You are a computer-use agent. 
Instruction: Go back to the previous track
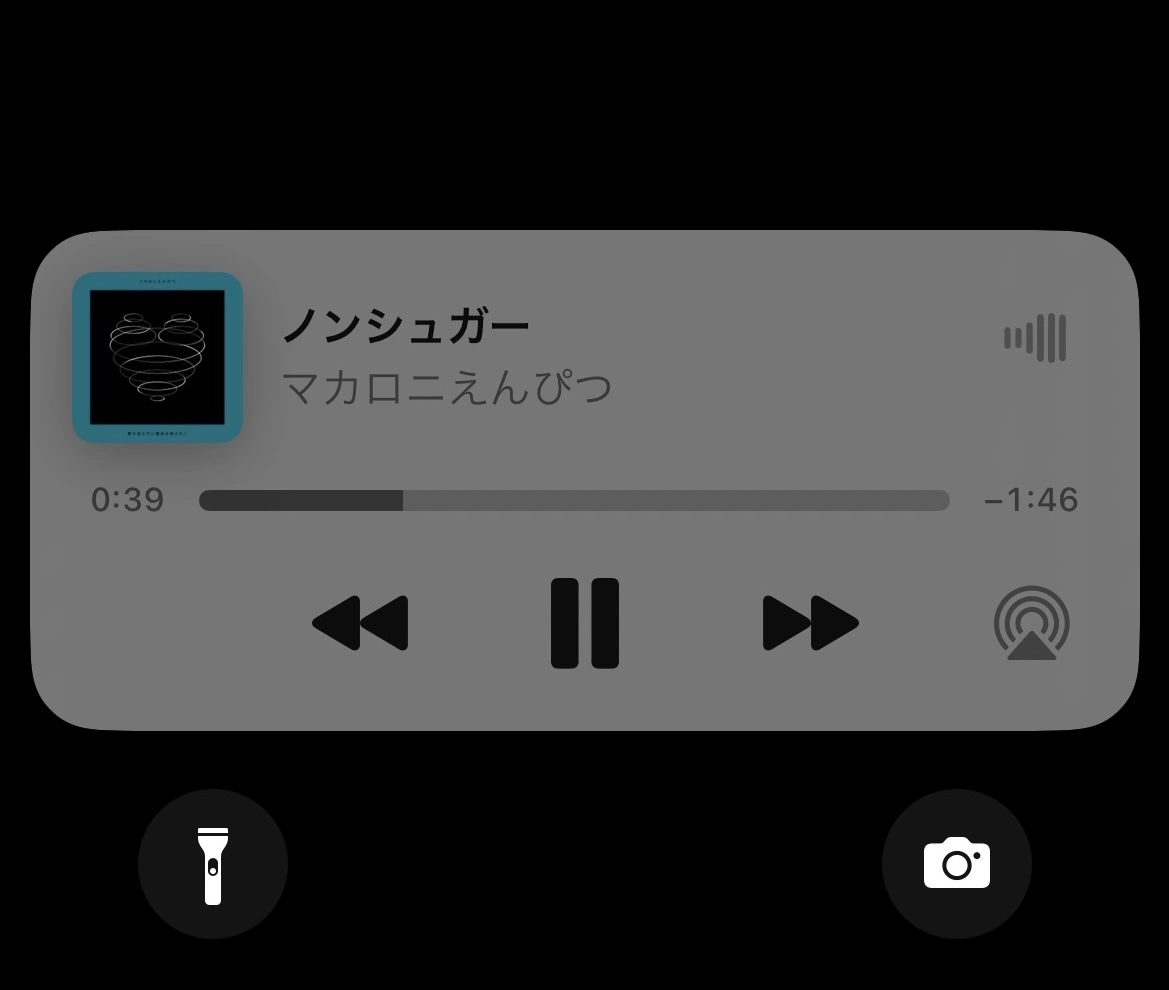point(360,623)
